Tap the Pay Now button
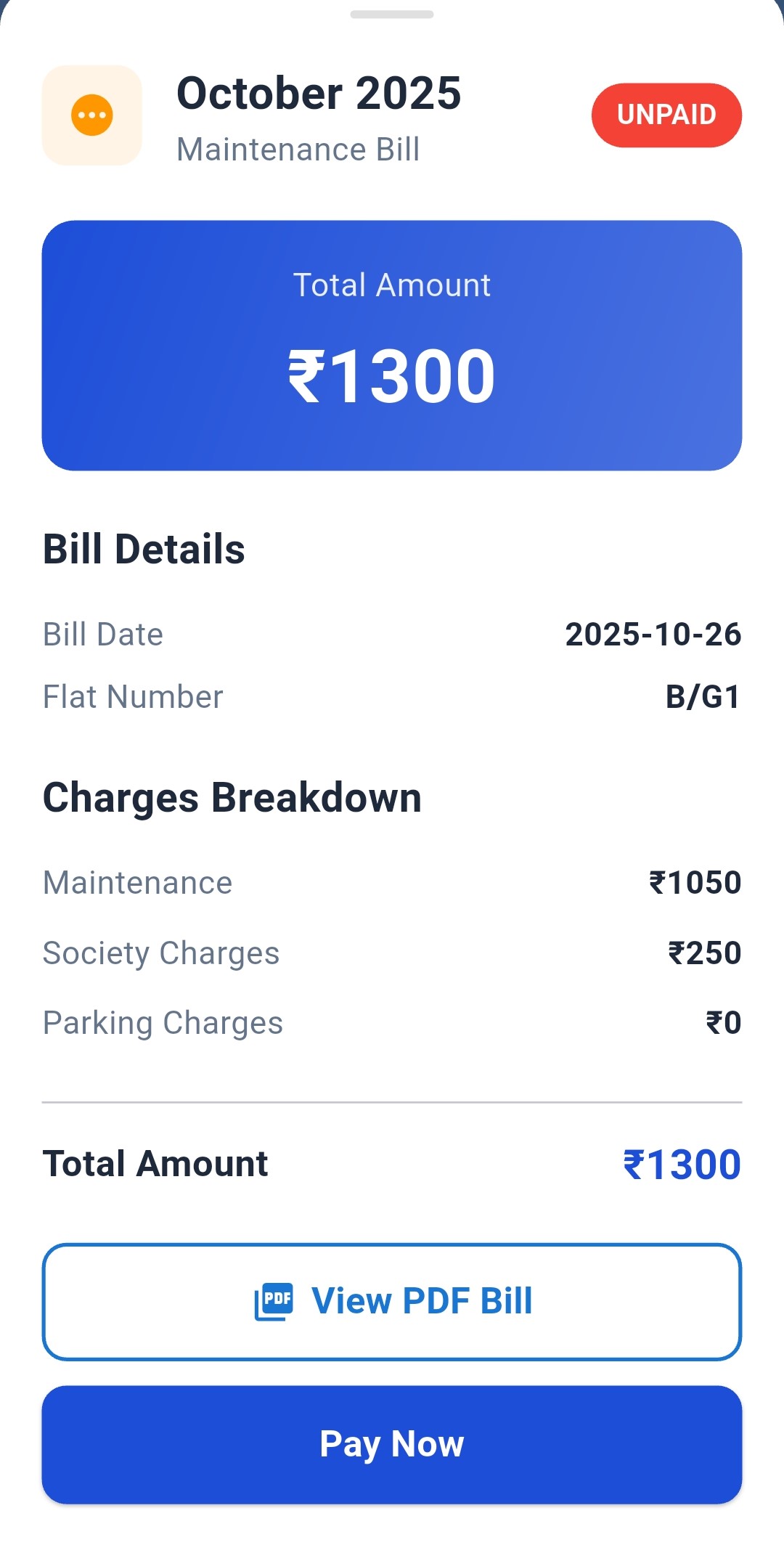This screenshot has height=1545, width=784. coord(392,1443)
